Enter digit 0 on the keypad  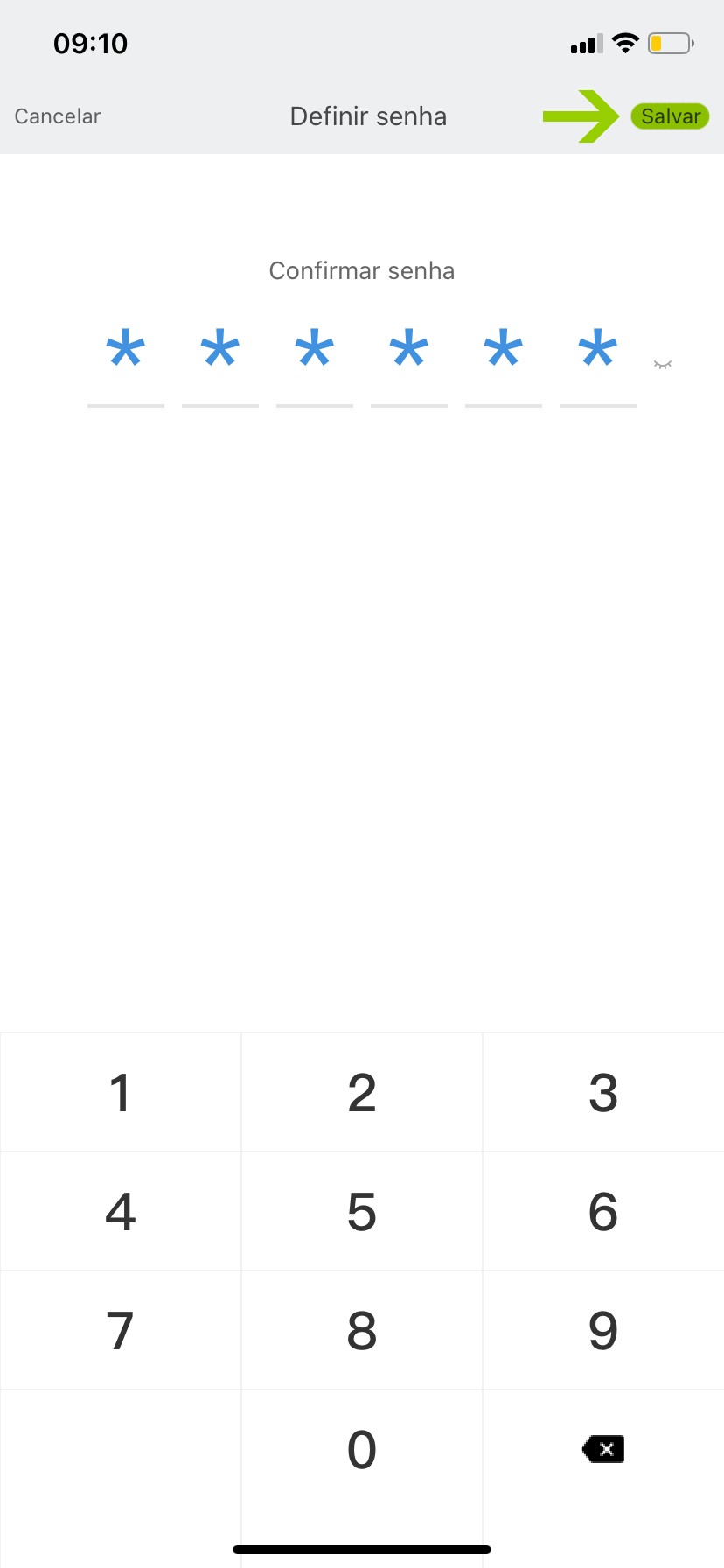362,1450
